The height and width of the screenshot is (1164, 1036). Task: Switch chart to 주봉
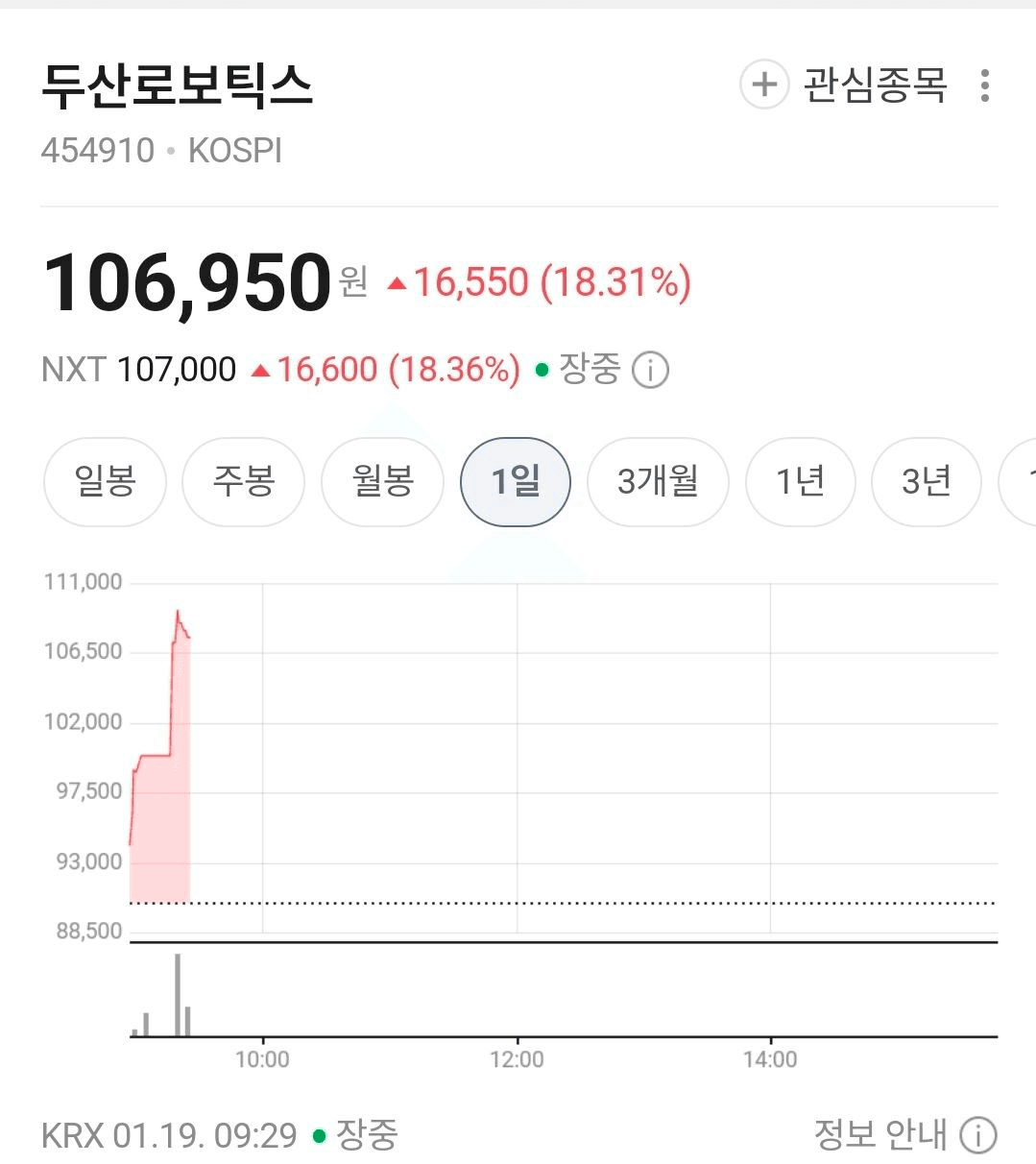243,481
